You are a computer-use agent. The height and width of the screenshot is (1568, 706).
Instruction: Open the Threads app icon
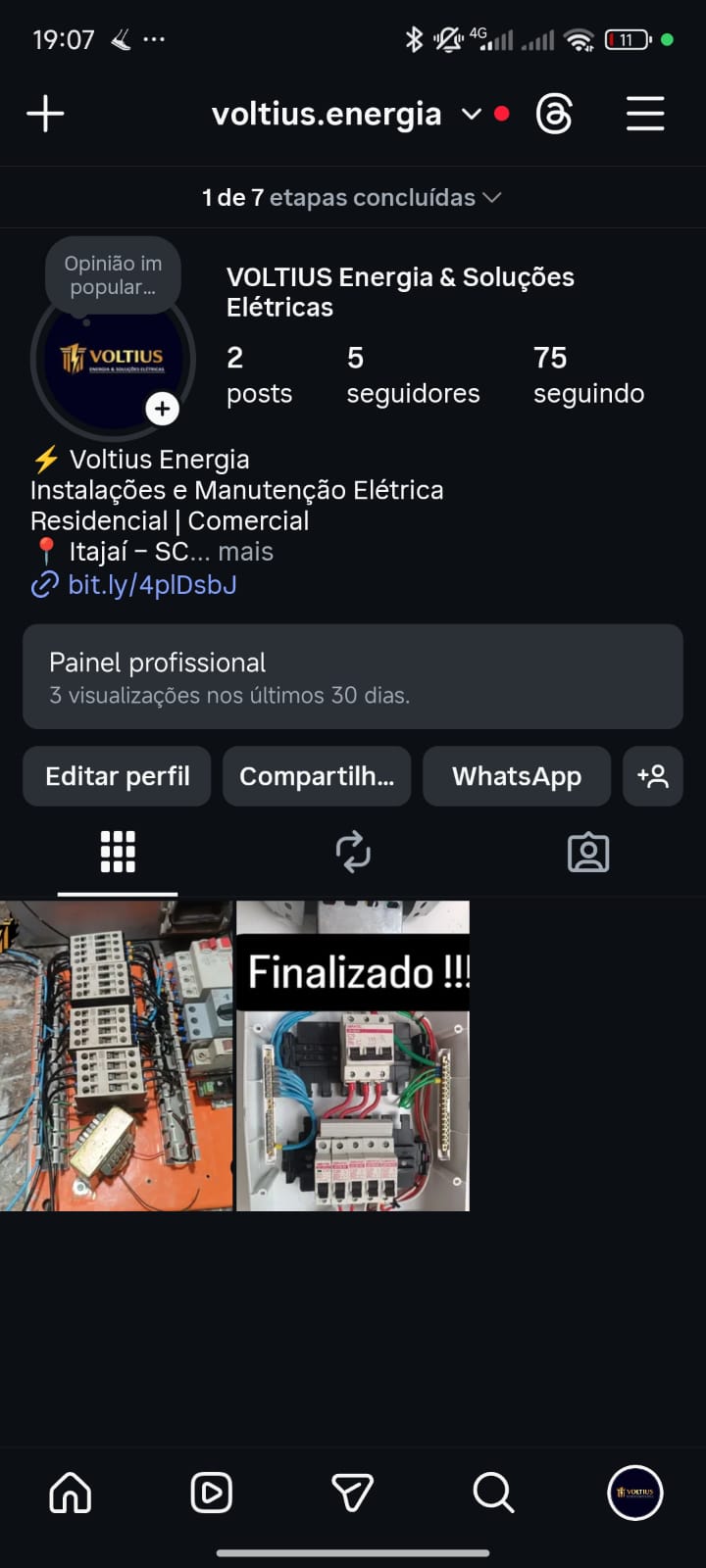(x=554, y=114)
